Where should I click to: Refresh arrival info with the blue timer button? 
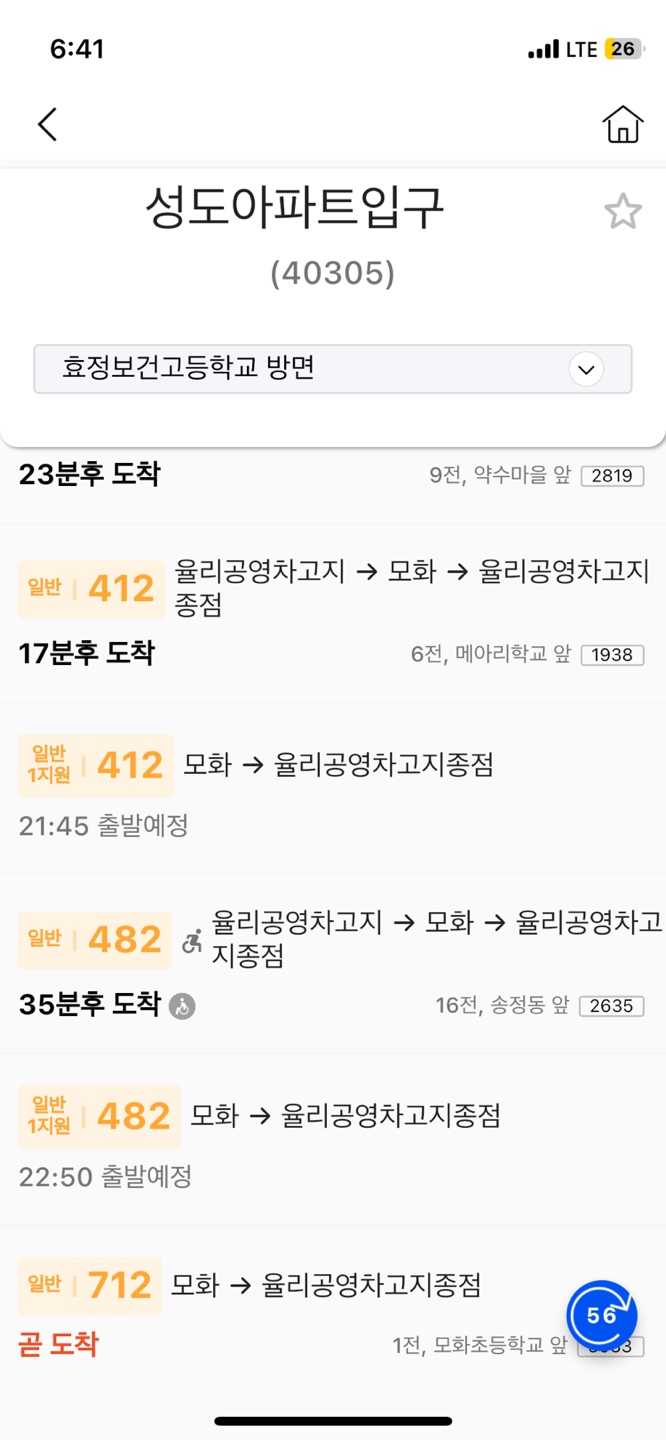[602, 1316]
